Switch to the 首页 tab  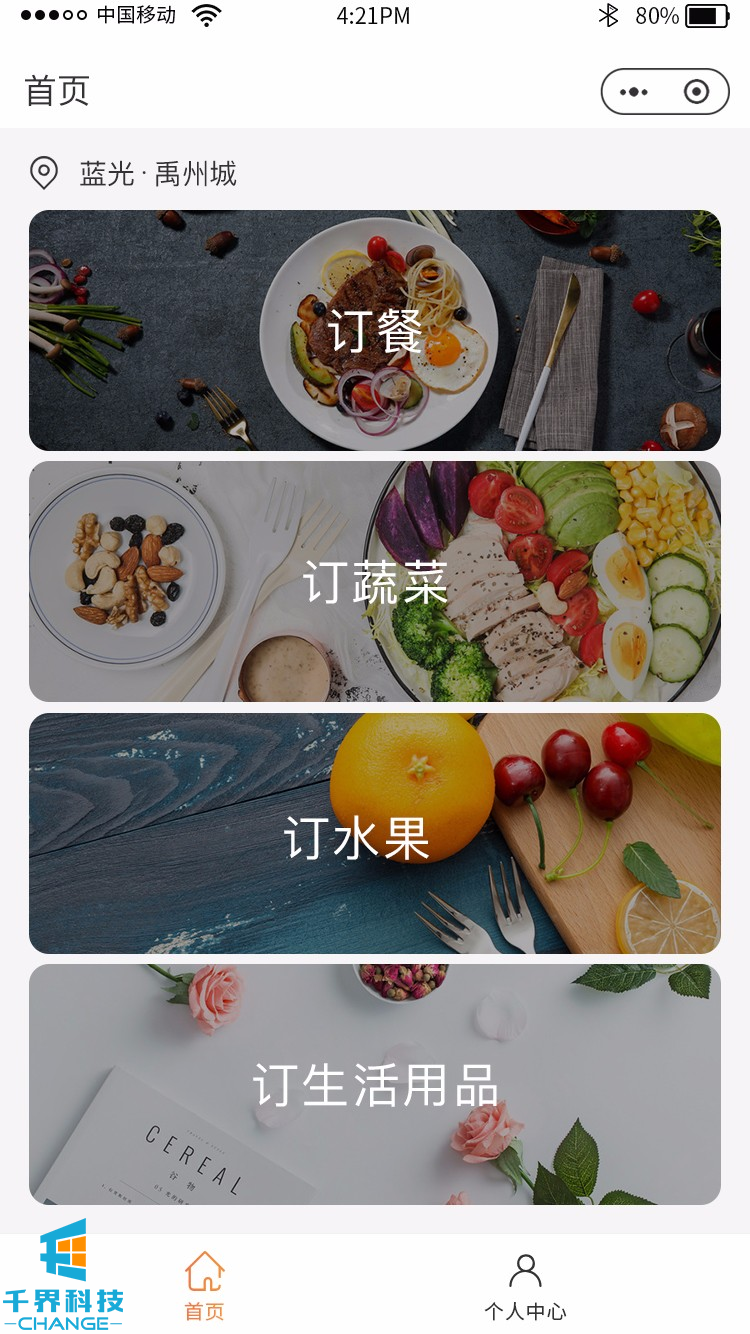point(205,1286)
